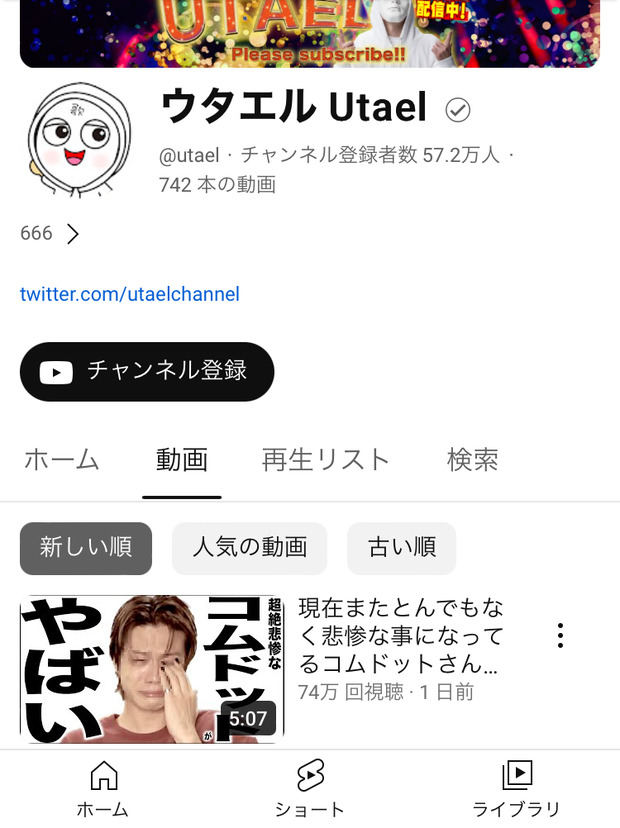Screen dimensions: 620x828
Task: Sort videos by 古い順
Action: click(402, 548)
